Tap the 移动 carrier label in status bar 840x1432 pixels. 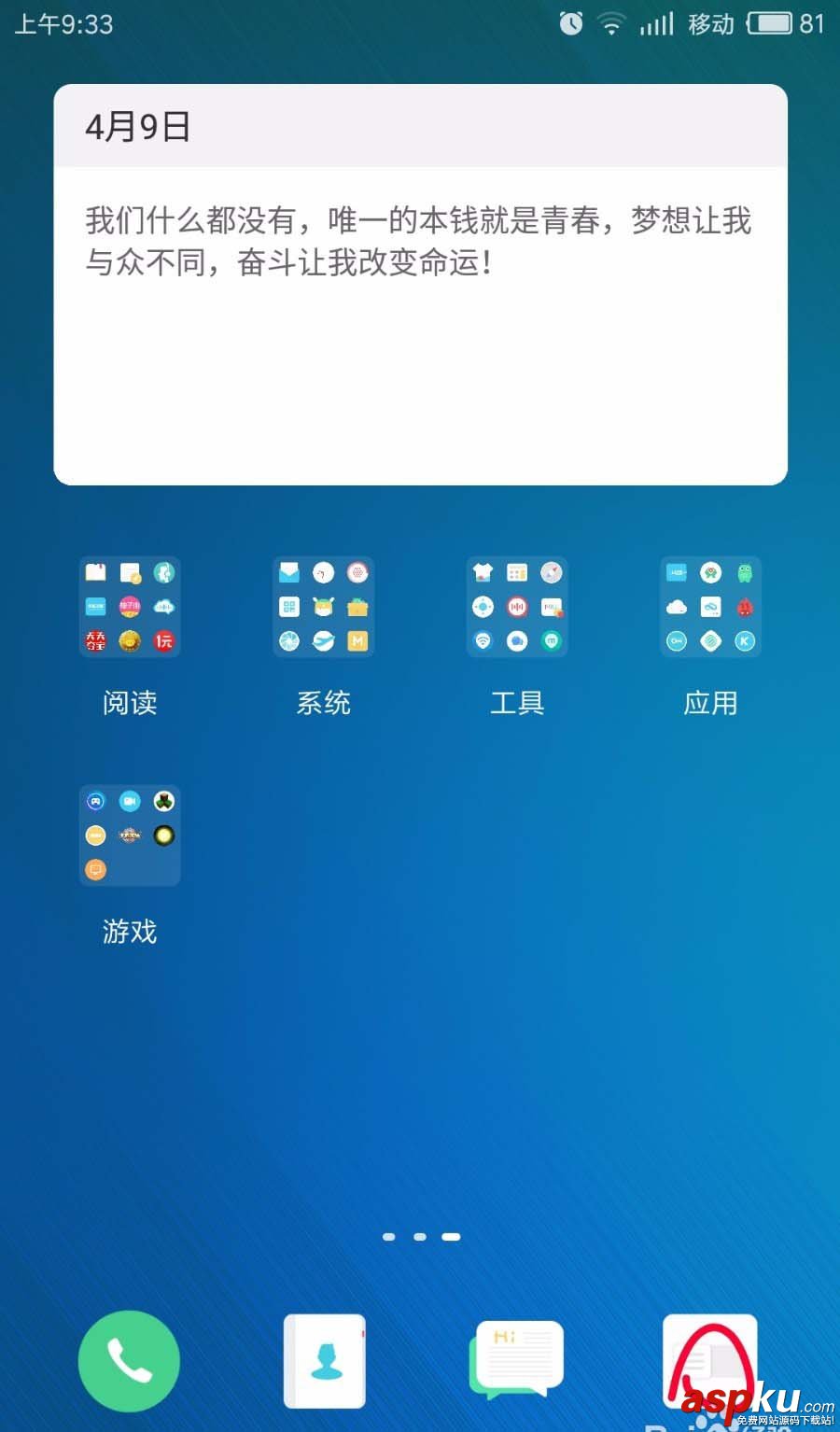click(711, 22)
